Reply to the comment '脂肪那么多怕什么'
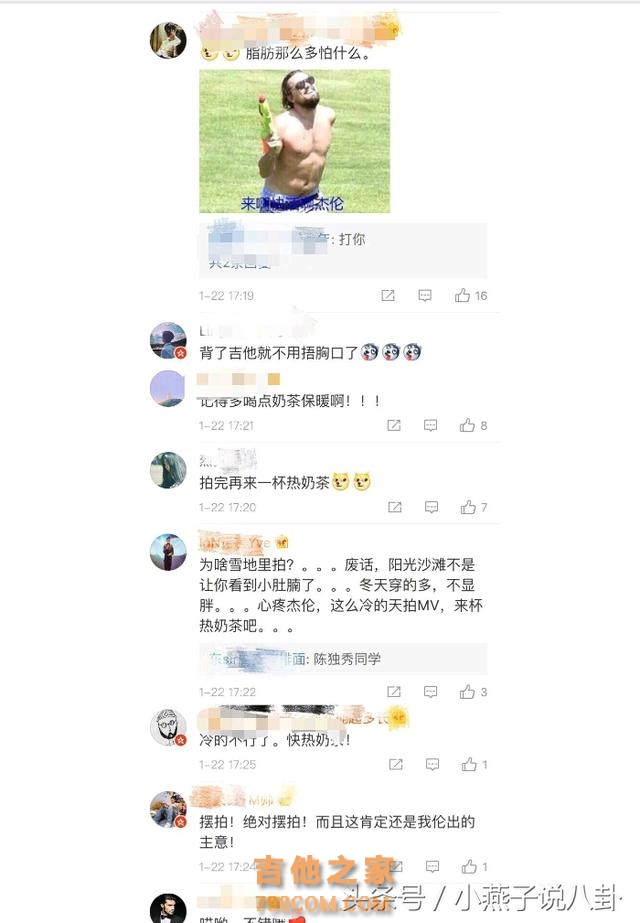Image resolution: width=640 pixels, height=923 pixels. click(x=425, y=296)
